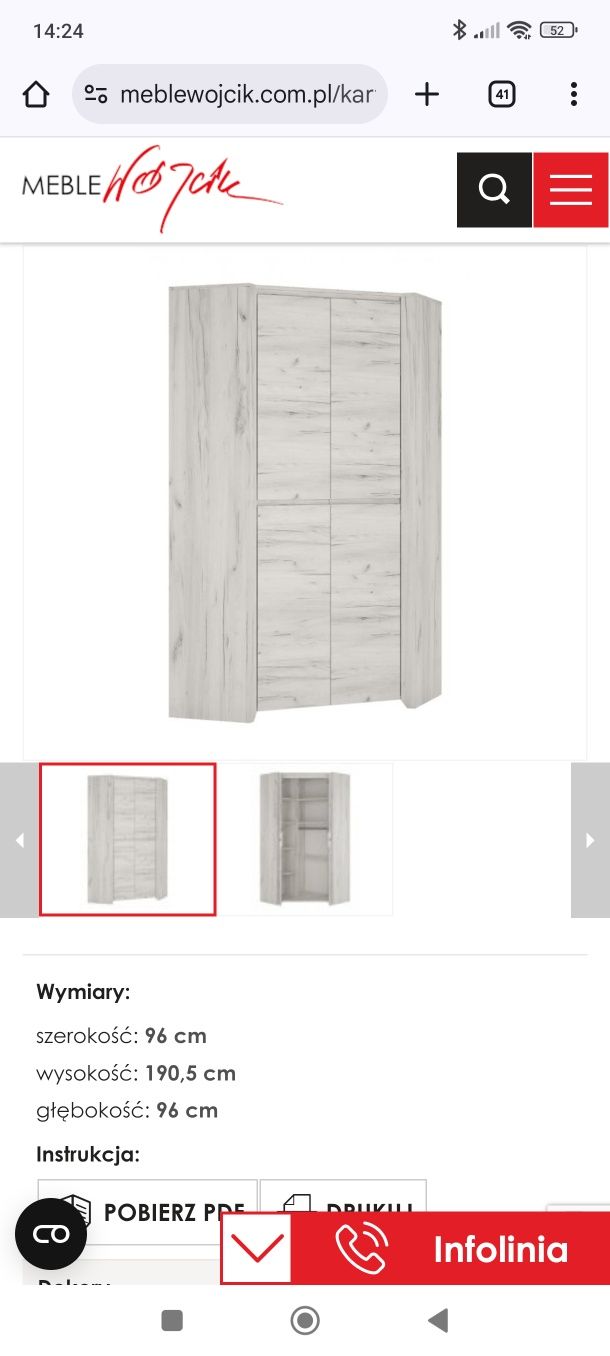Go back with the system back button
Screen dimensions: 610x1356
pyautogui.click(x=438, y=1321)
